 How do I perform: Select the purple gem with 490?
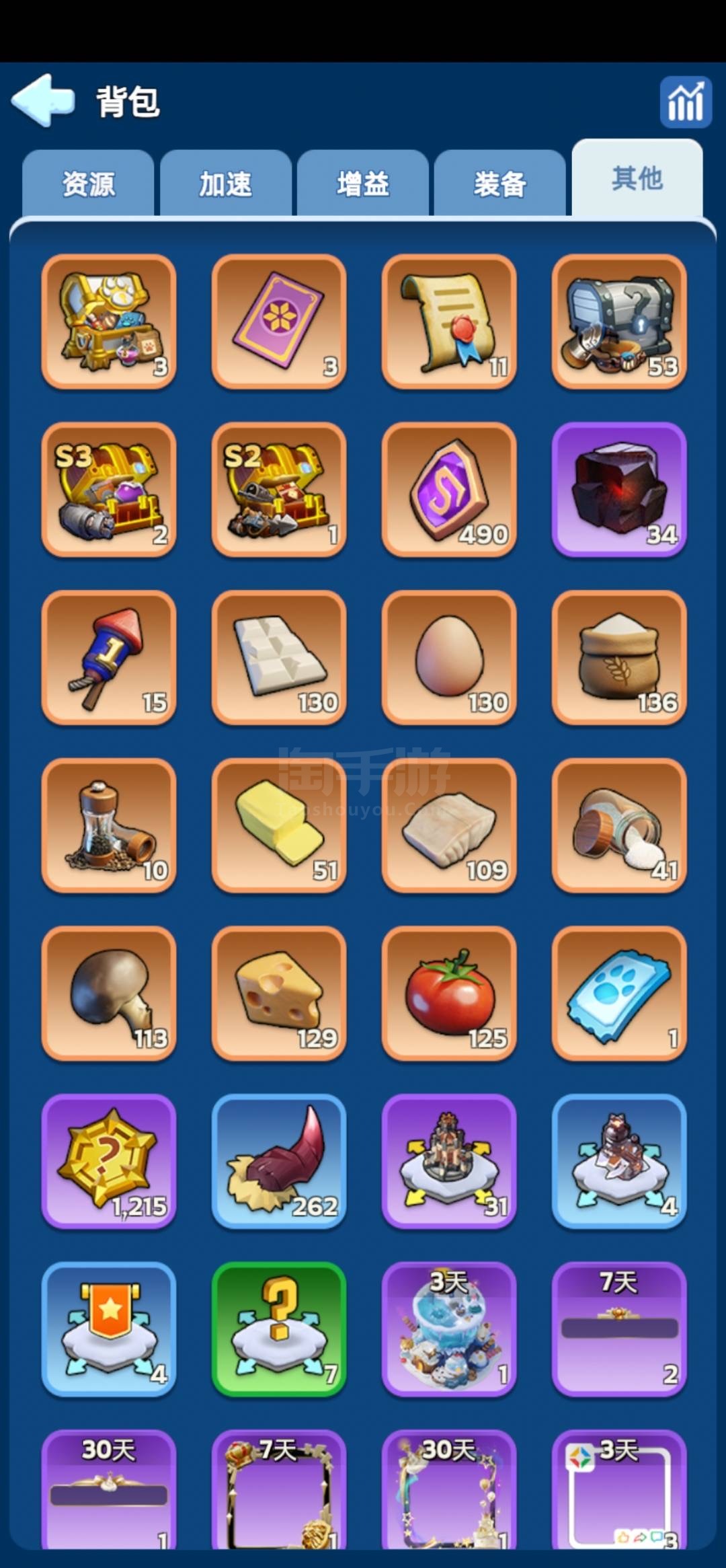point(449,490)
